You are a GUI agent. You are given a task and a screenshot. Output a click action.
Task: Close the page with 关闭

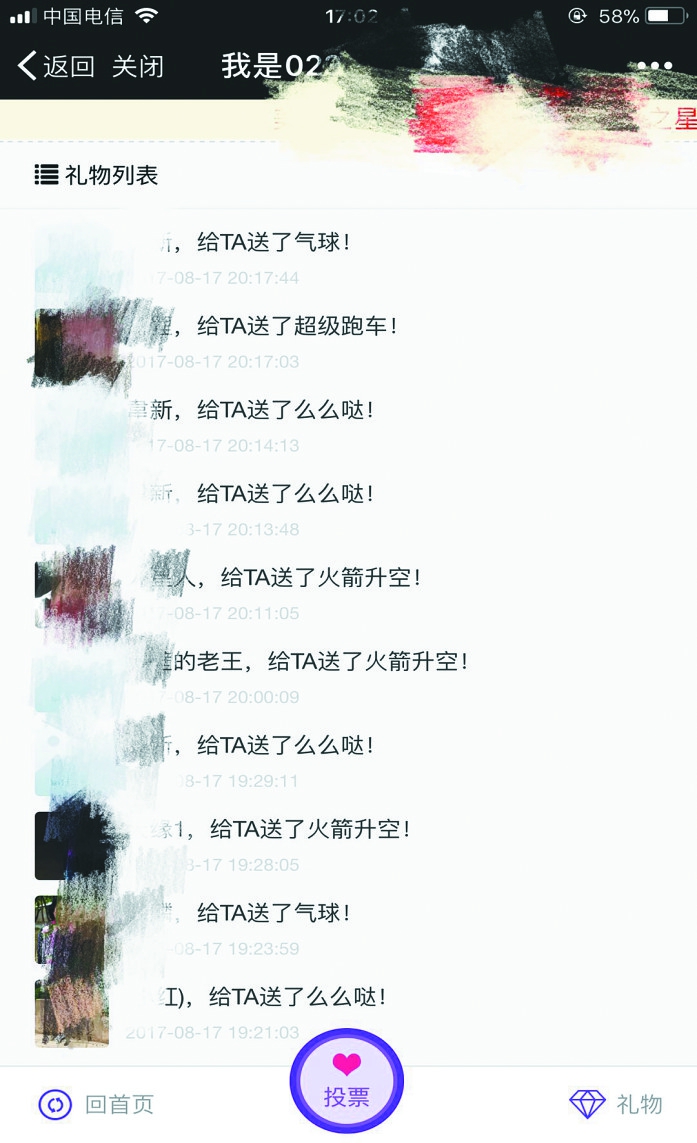138,67
